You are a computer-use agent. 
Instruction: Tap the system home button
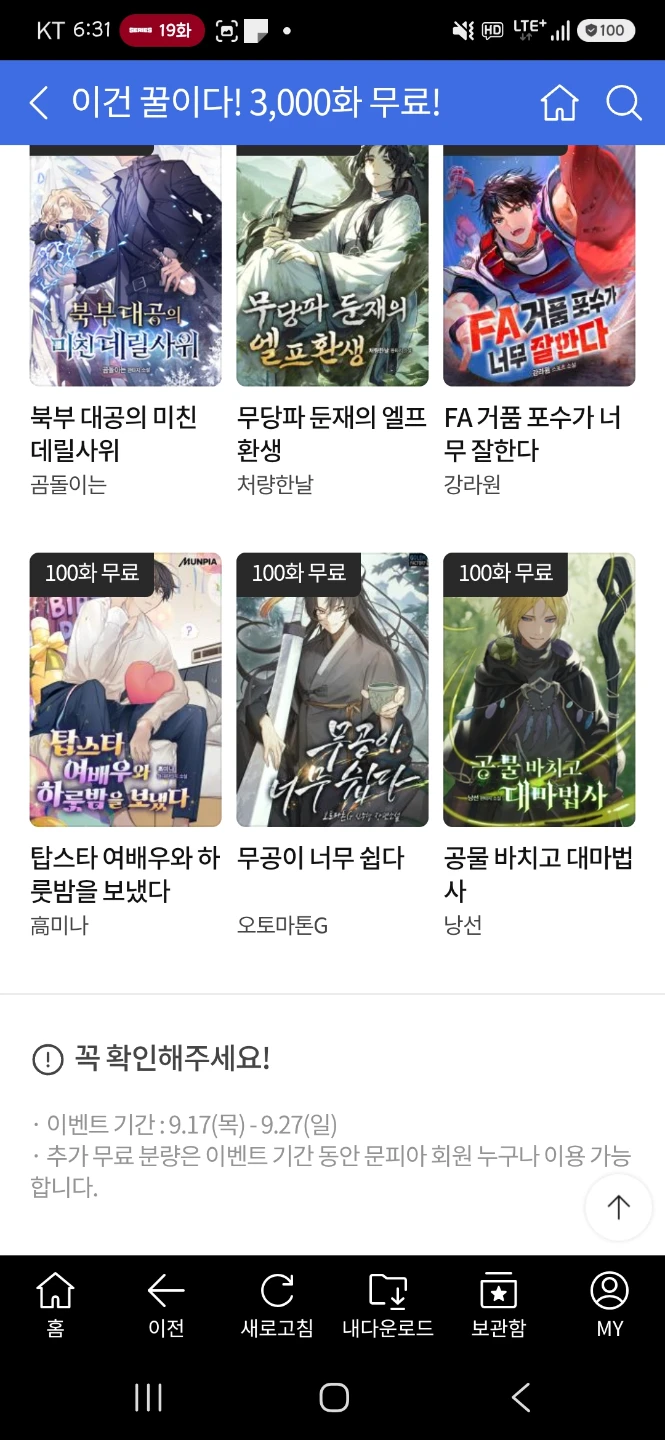[x=333, y=1397]
